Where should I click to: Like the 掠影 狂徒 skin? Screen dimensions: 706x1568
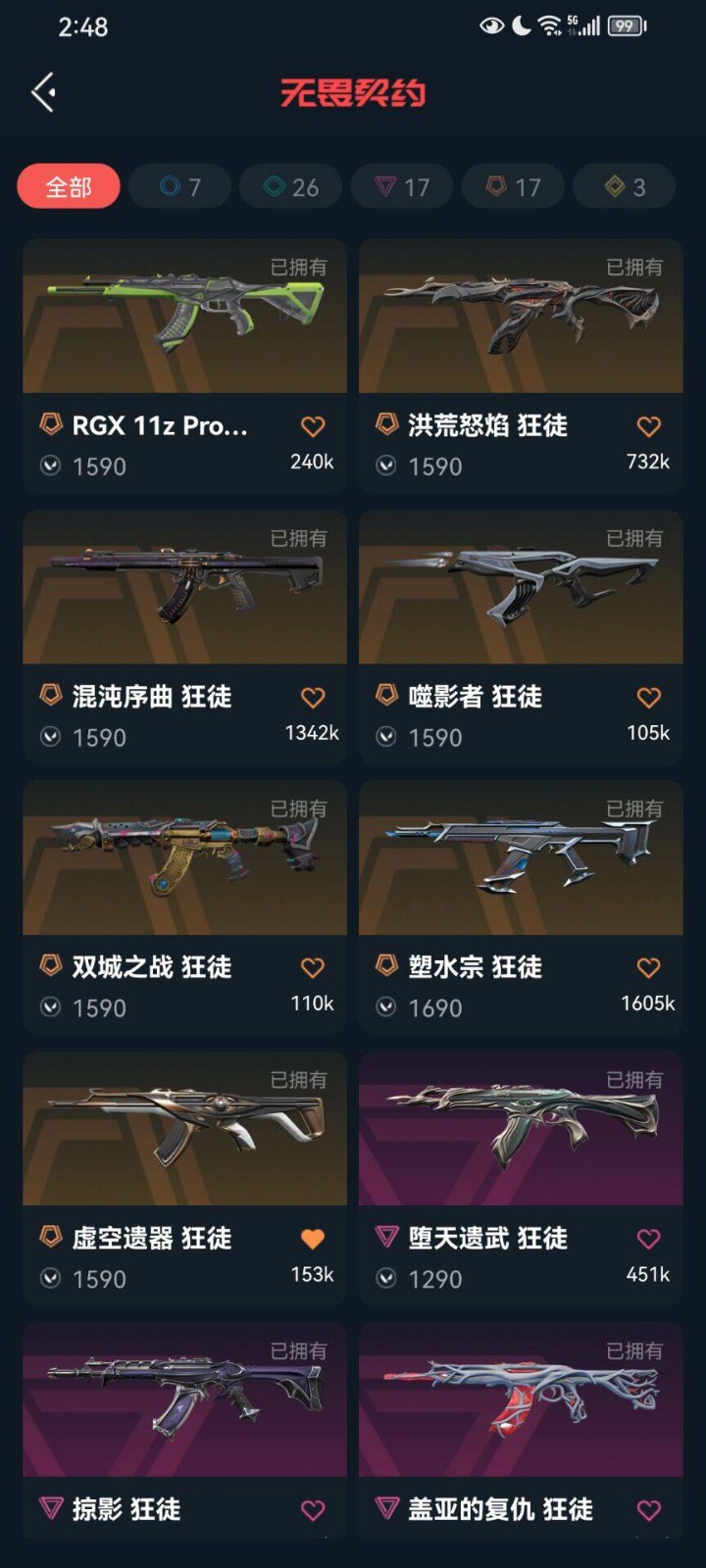coord(313,1510)
